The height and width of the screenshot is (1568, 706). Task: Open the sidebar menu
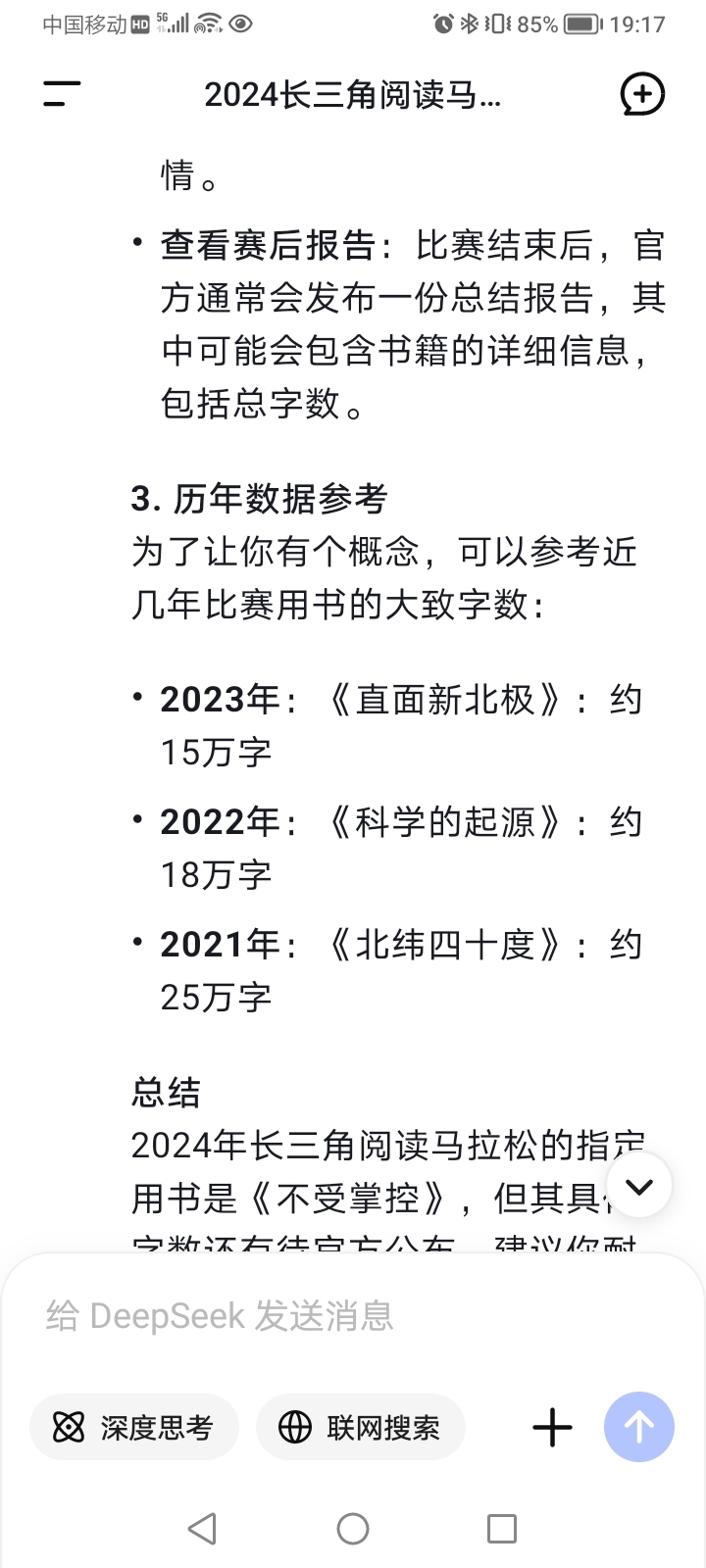(62, 94)
